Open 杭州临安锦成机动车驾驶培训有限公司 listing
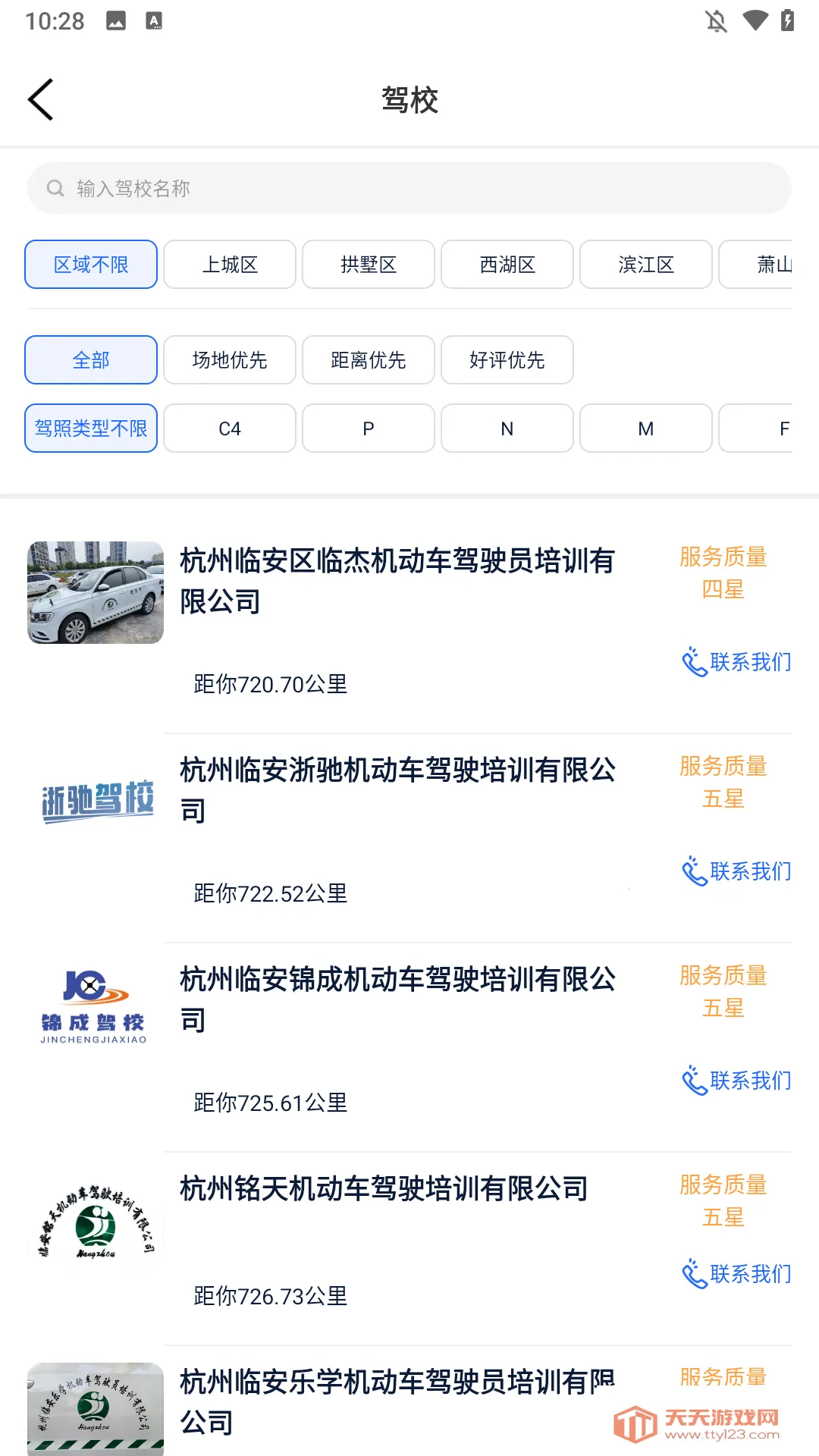Image resolution: width=819 pixels, height=1456 pixels. (397, 999)
